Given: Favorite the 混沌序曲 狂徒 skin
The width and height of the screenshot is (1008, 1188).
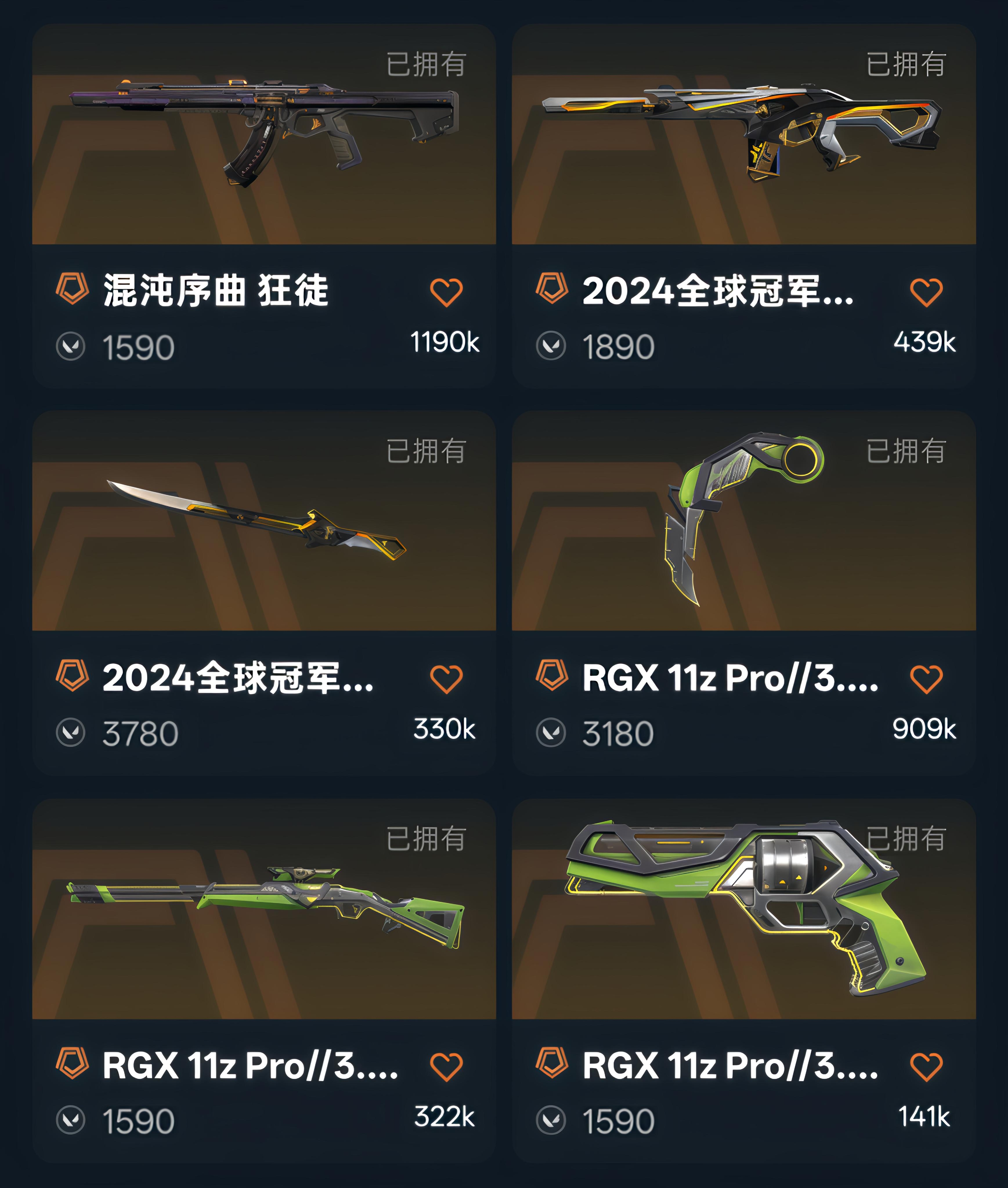Looking at the screenshot, I should coord(446,292).
